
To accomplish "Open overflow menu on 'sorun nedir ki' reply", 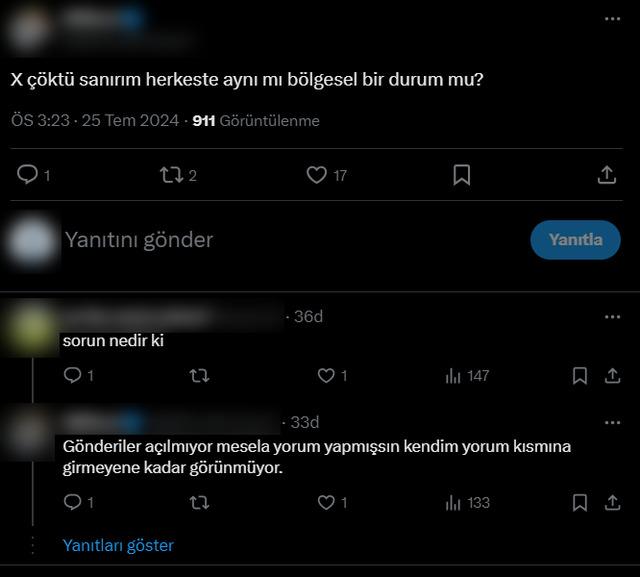I will coord(611,317).
